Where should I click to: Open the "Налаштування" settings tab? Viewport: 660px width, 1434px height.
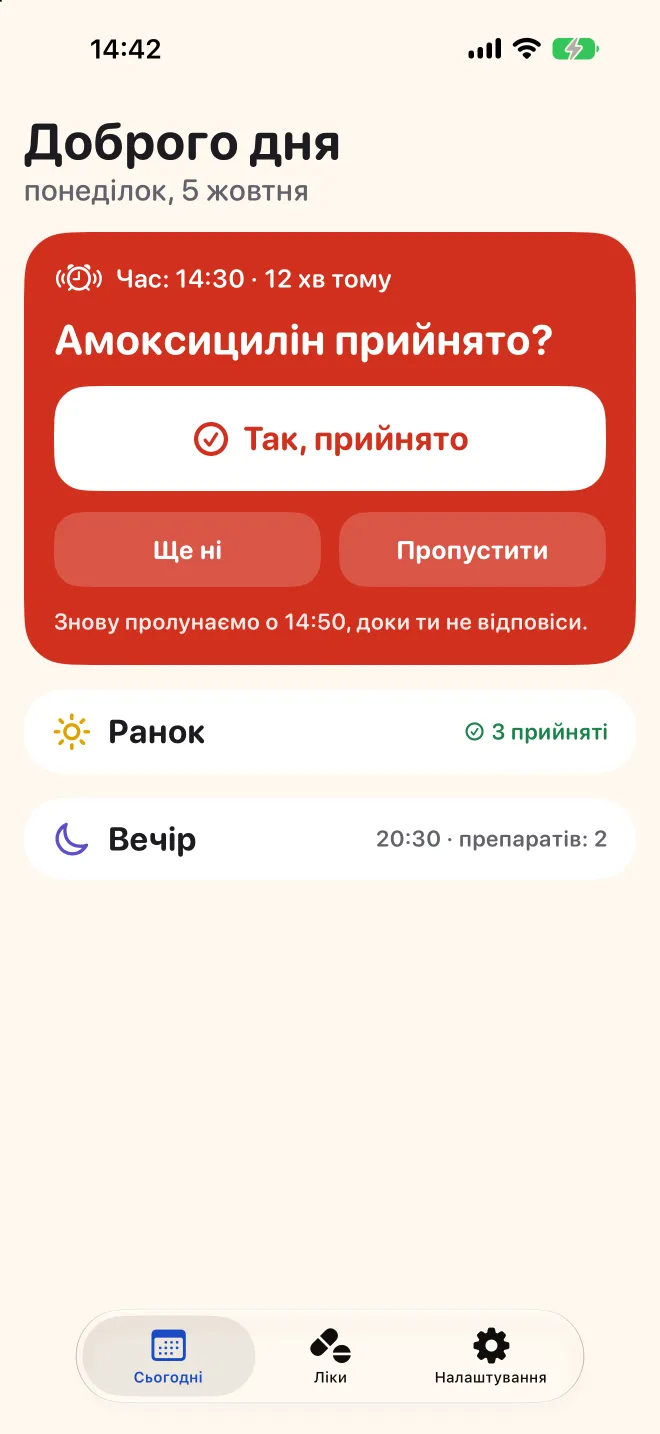(490, 1356)
